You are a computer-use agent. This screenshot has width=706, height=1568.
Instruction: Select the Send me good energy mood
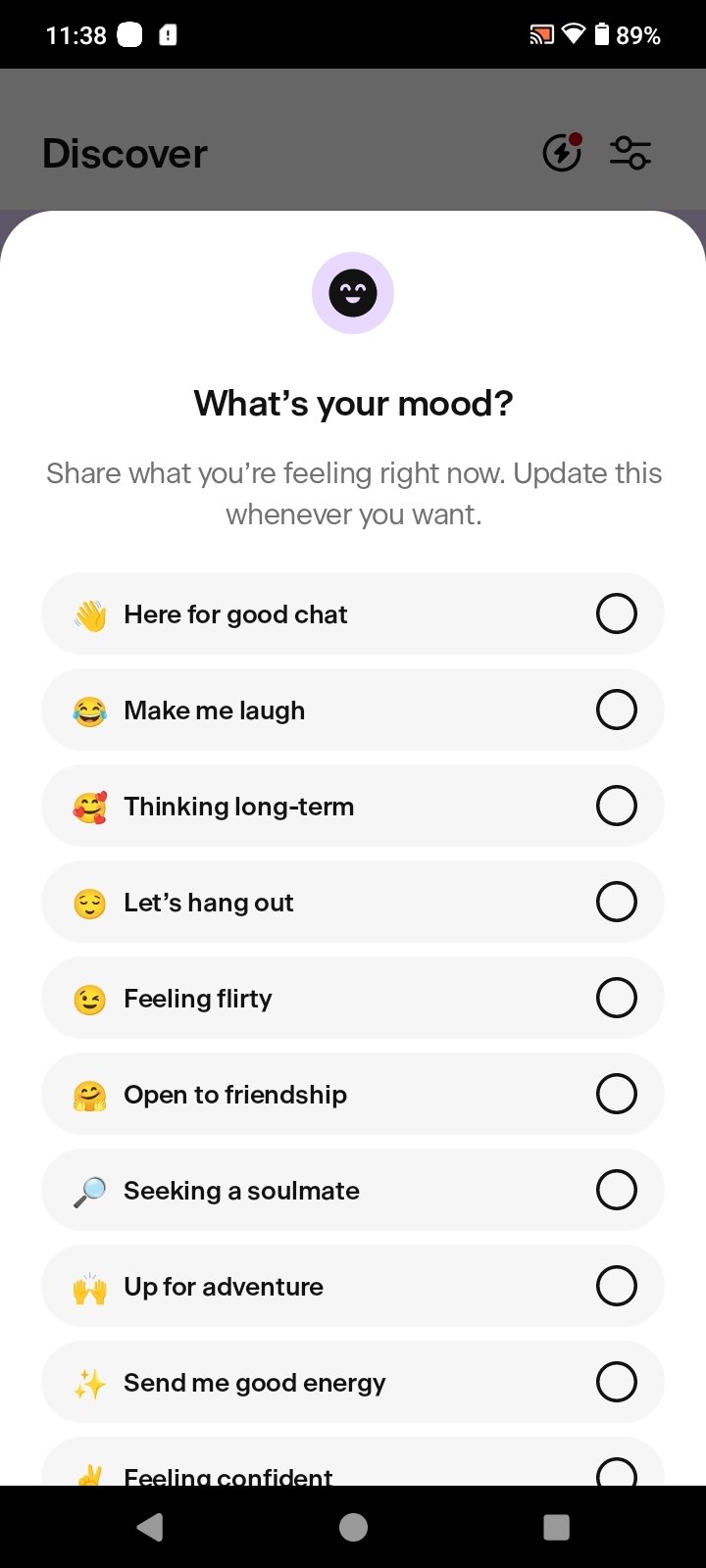pos(353,1382)
